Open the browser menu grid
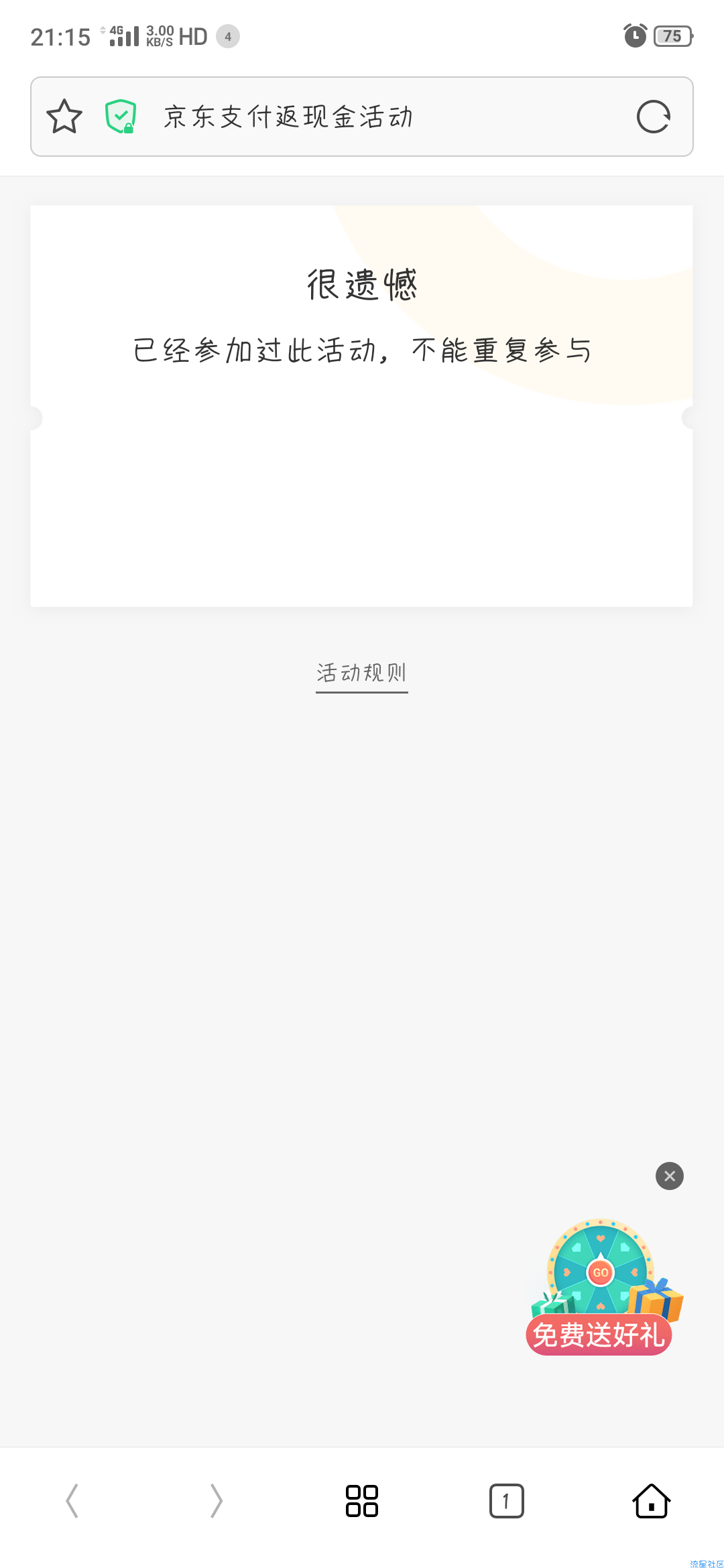Viewport: 724px width, 1568px height. click(x=361, y=1500)
